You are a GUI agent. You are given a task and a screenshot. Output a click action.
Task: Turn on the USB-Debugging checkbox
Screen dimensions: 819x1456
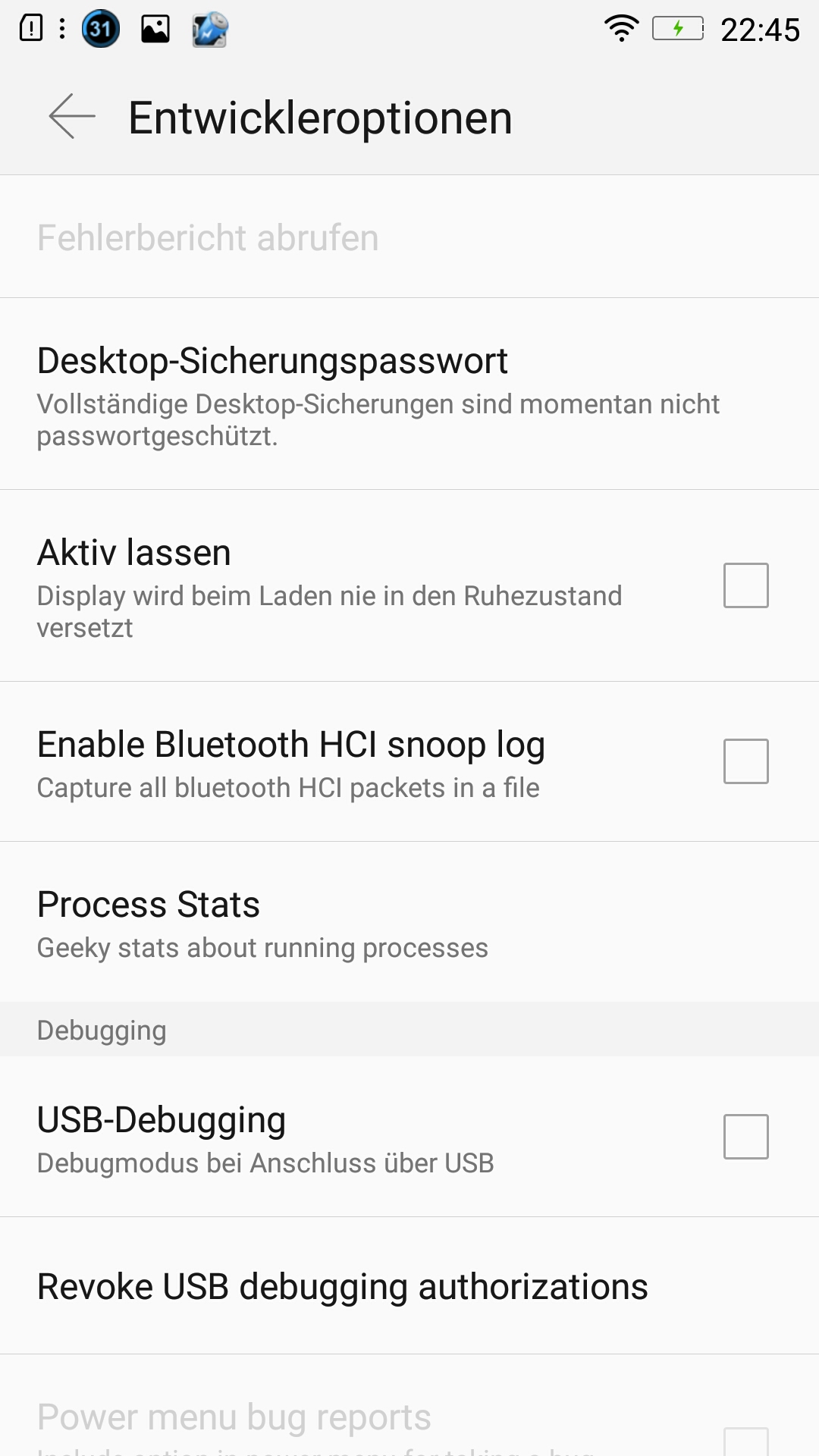tap(745, 1137)
